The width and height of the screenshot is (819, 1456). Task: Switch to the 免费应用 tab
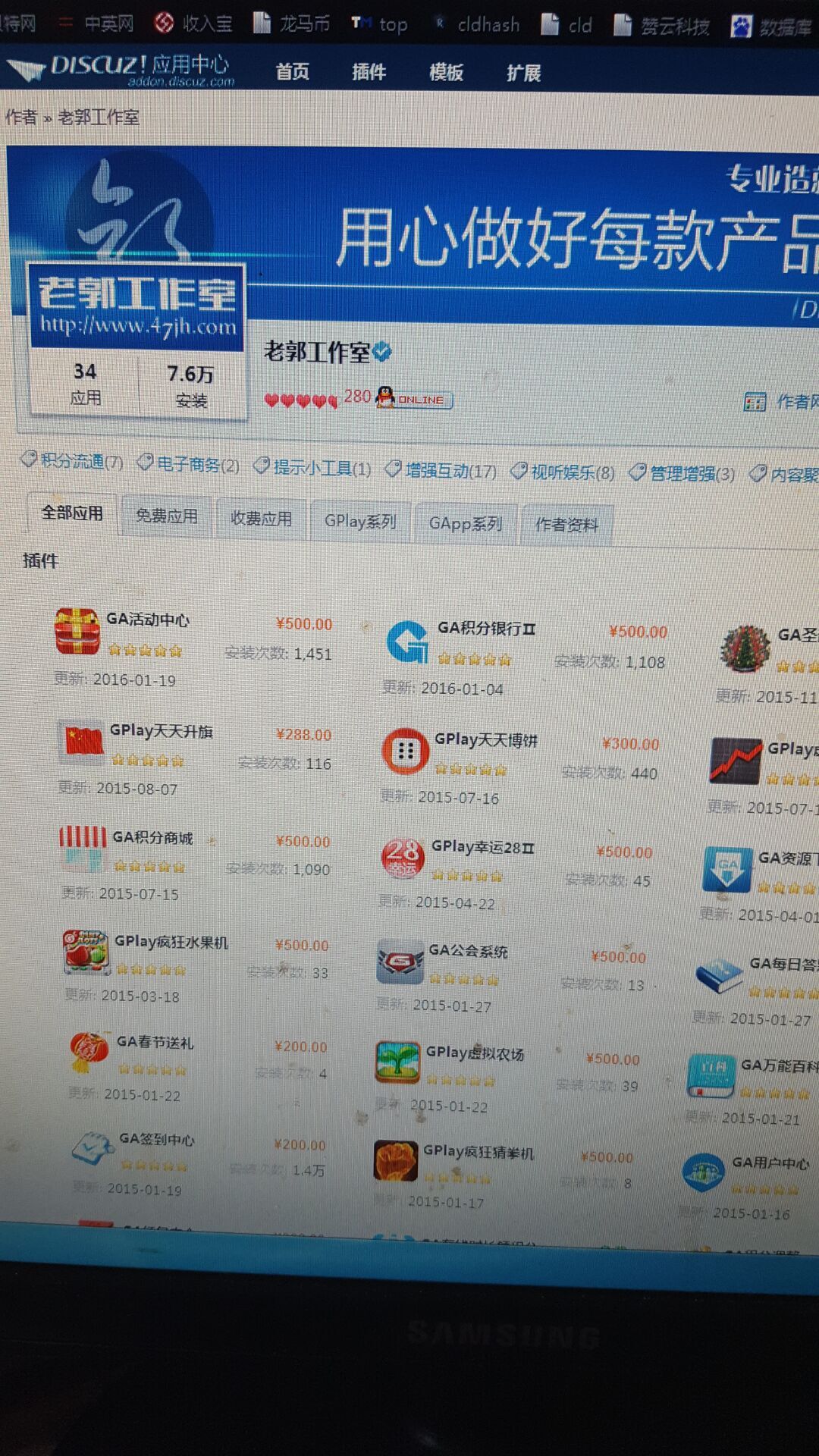coord(167,516)
